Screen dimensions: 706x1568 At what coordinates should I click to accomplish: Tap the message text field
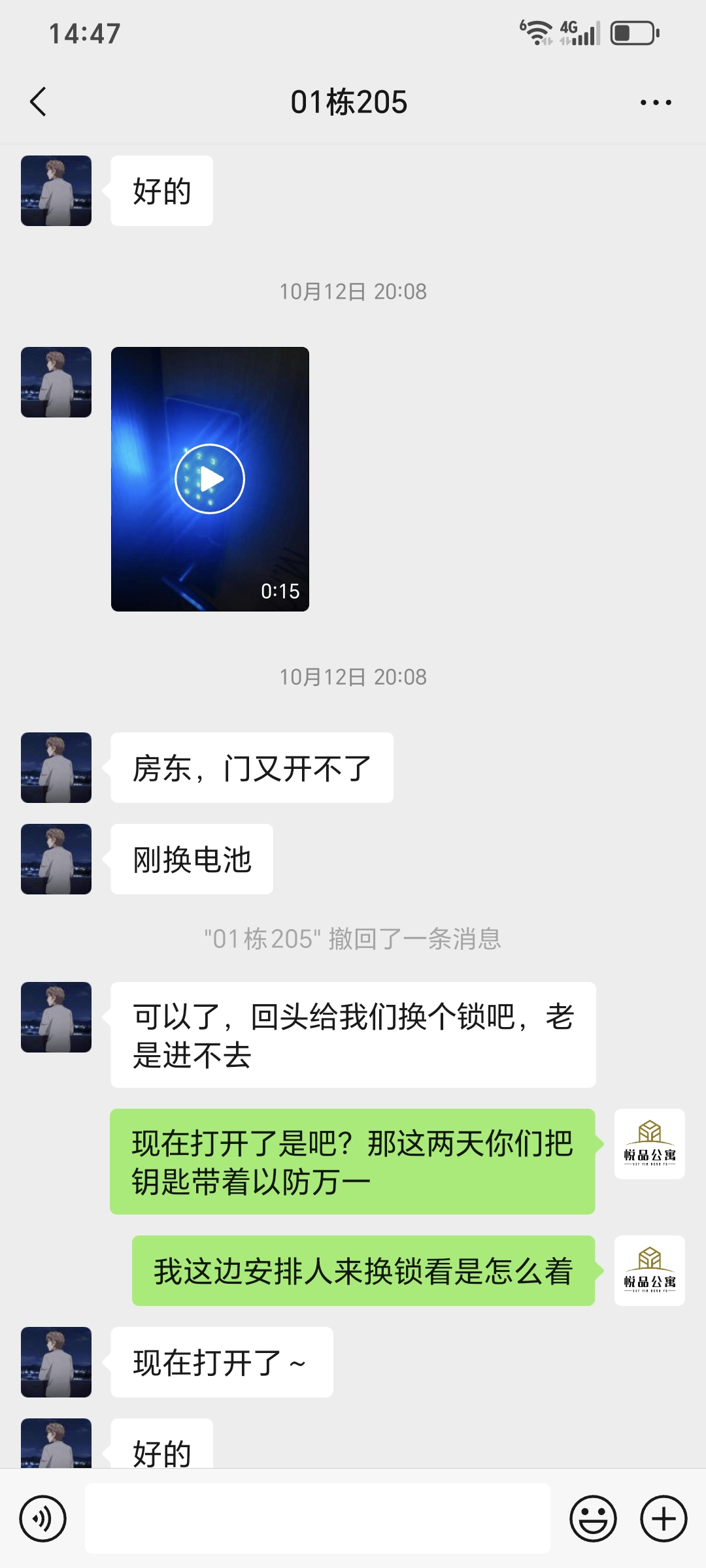coord(317,1518)
